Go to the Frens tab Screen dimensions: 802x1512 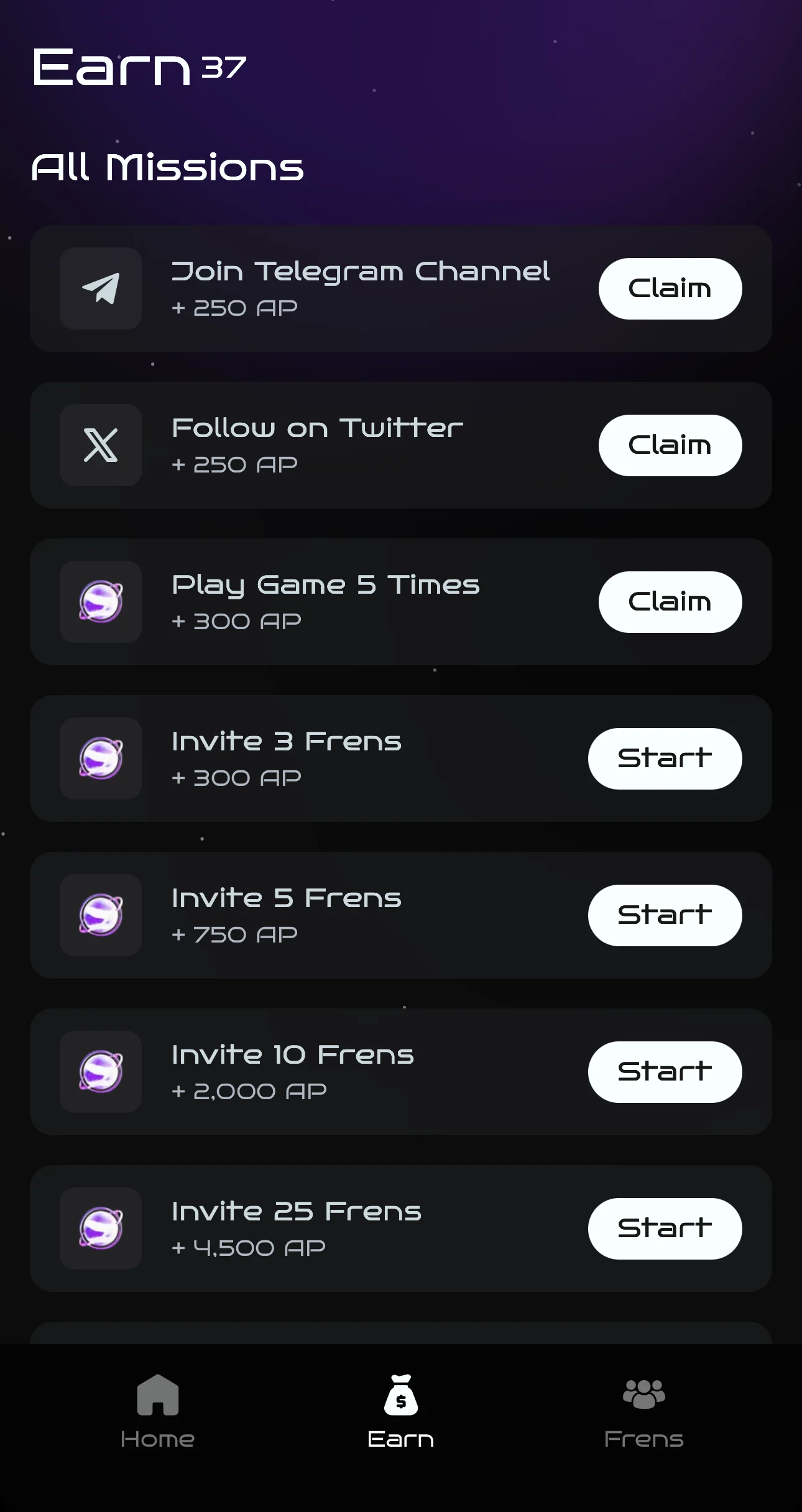643,1411
